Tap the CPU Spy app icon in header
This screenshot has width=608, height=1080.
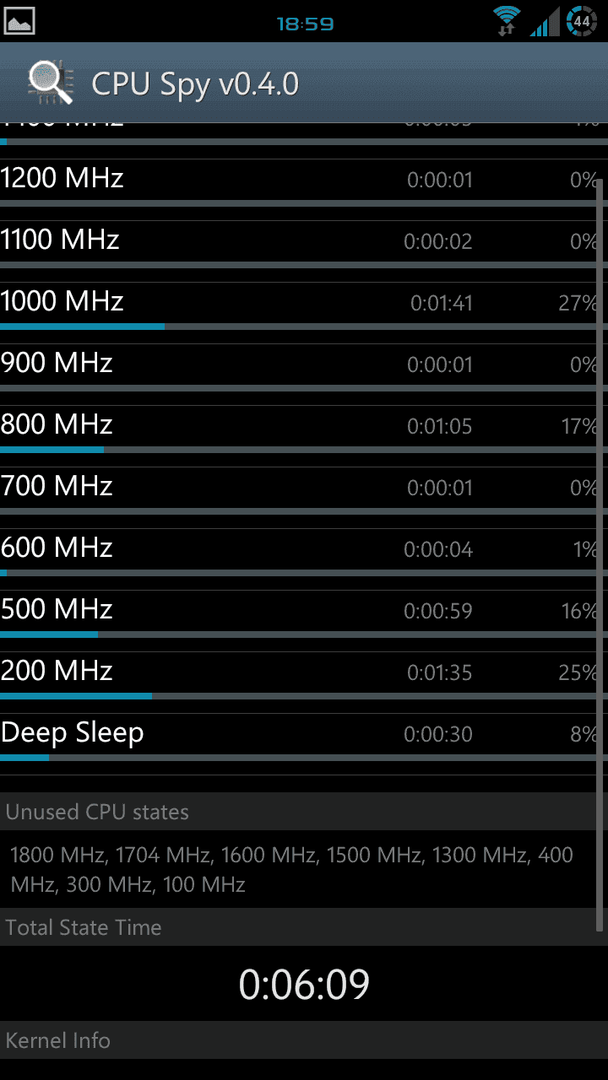[50, 84]
